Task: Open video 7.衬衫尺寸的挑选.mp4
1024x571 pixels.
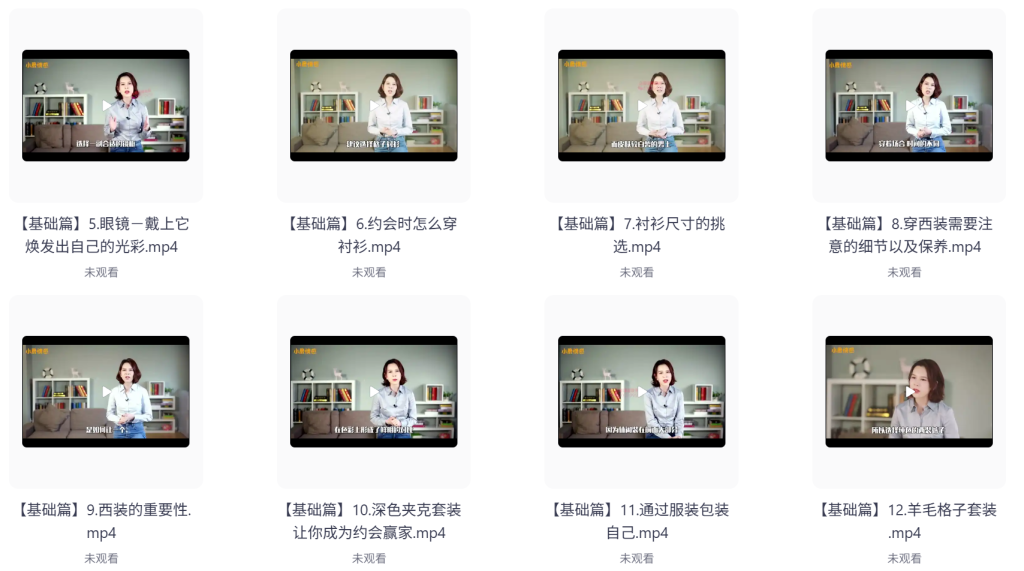Action: tap(641, 105)
